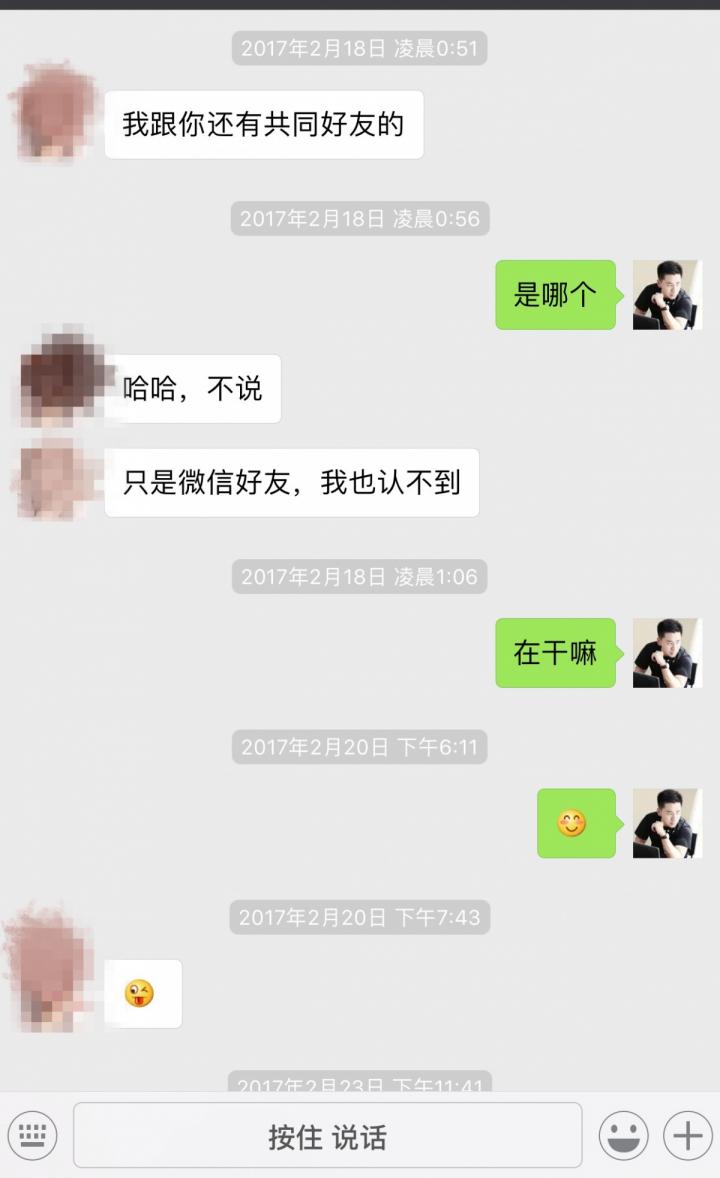Select the 是哪个 green message bubble
The width and height of the screenshot is (720, 1178).
coord(556,294)
